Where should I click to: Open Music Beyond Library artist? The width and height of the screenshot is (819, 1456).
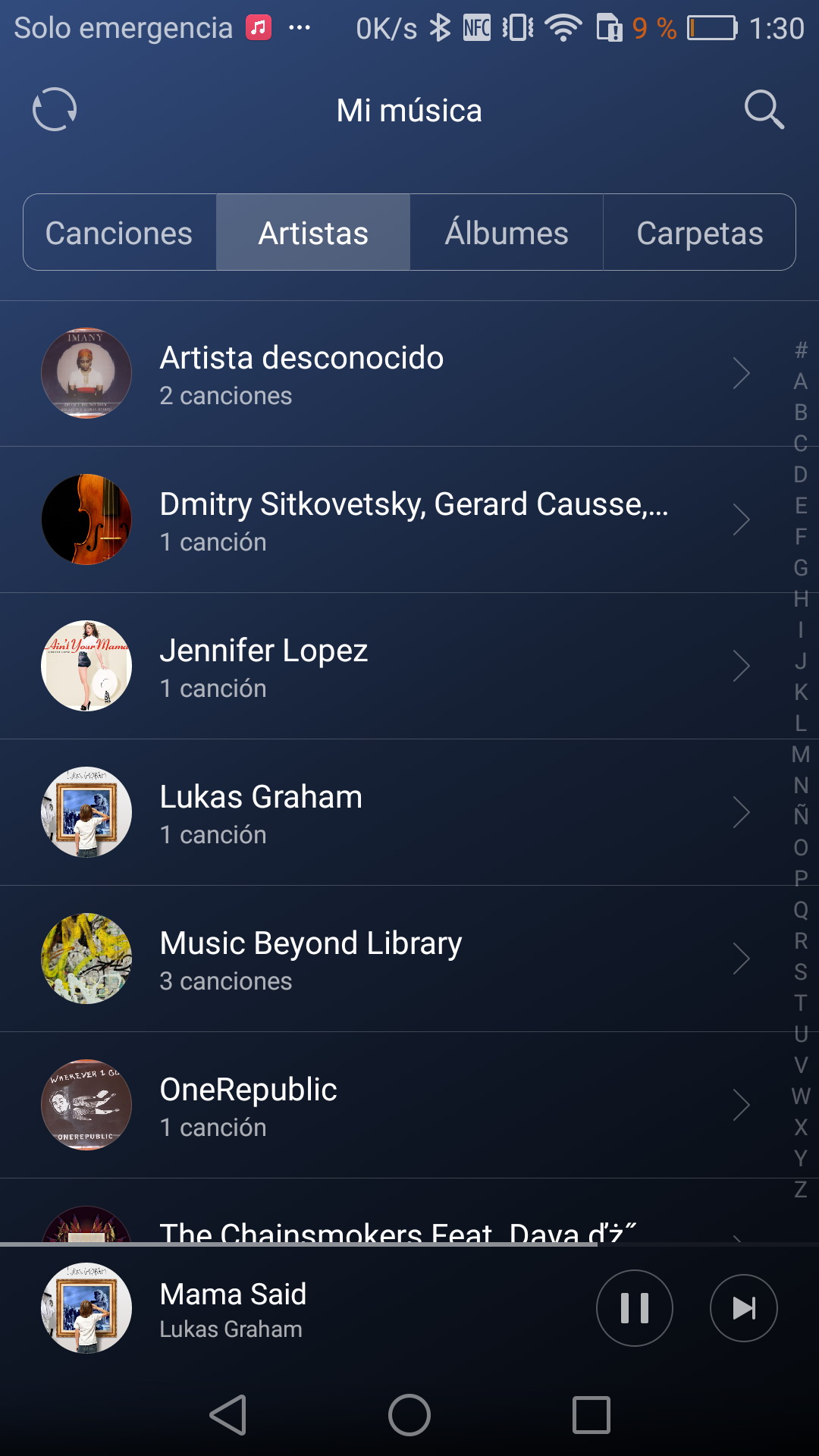pyautogui.click(x=379, y=959)
